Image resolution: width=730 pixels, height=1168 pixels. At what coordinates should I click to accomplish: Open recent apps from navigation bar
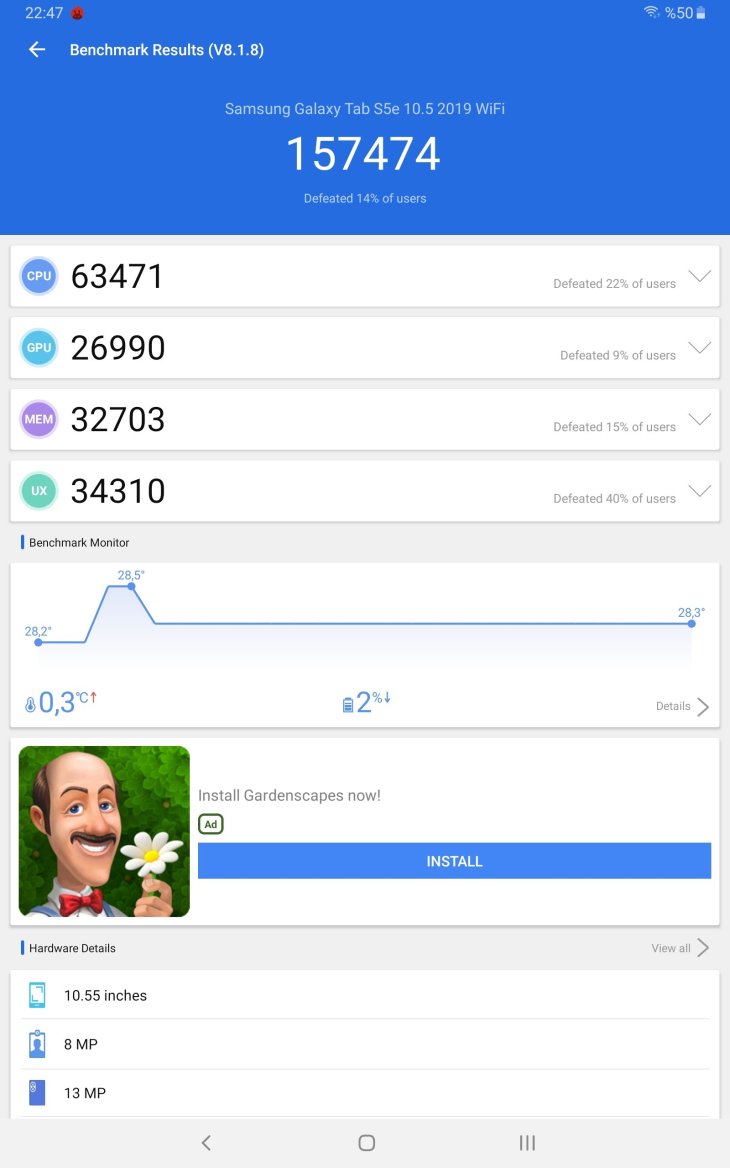[527, 1142]
